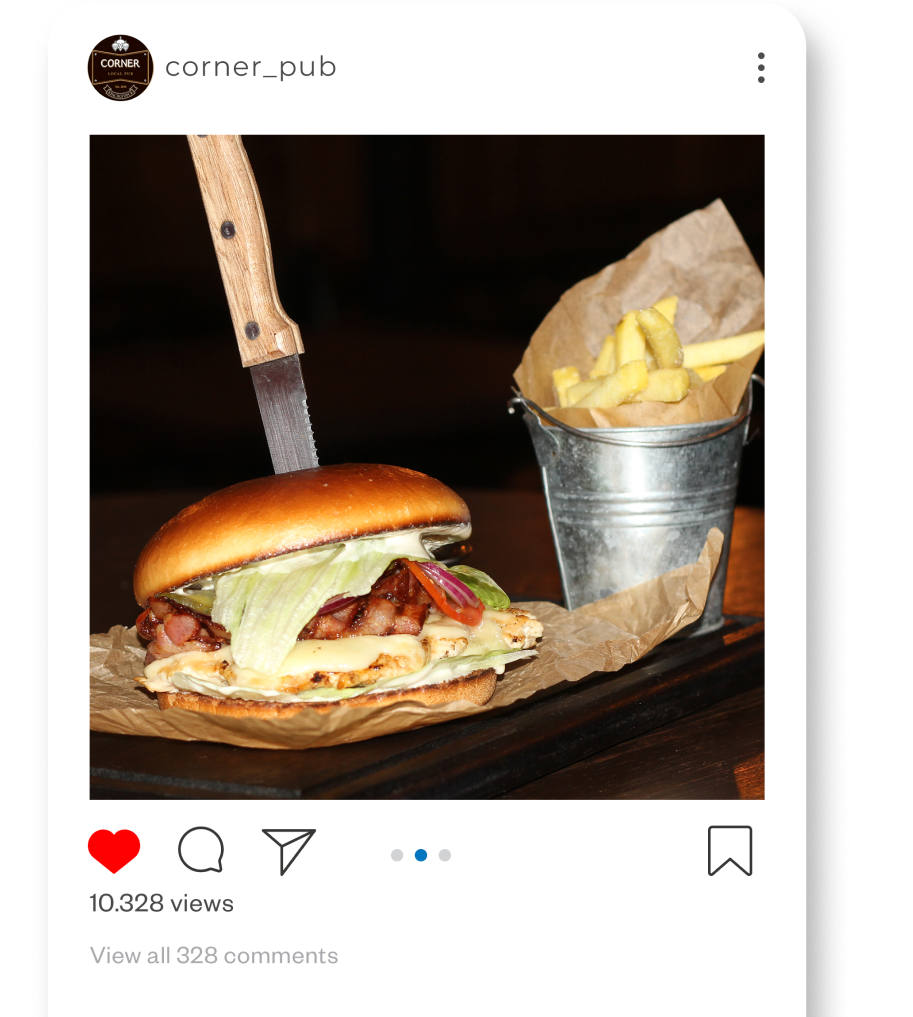Open the three-dot overflow menu
The image size is (913, 1017).
(x=761, y=68)
